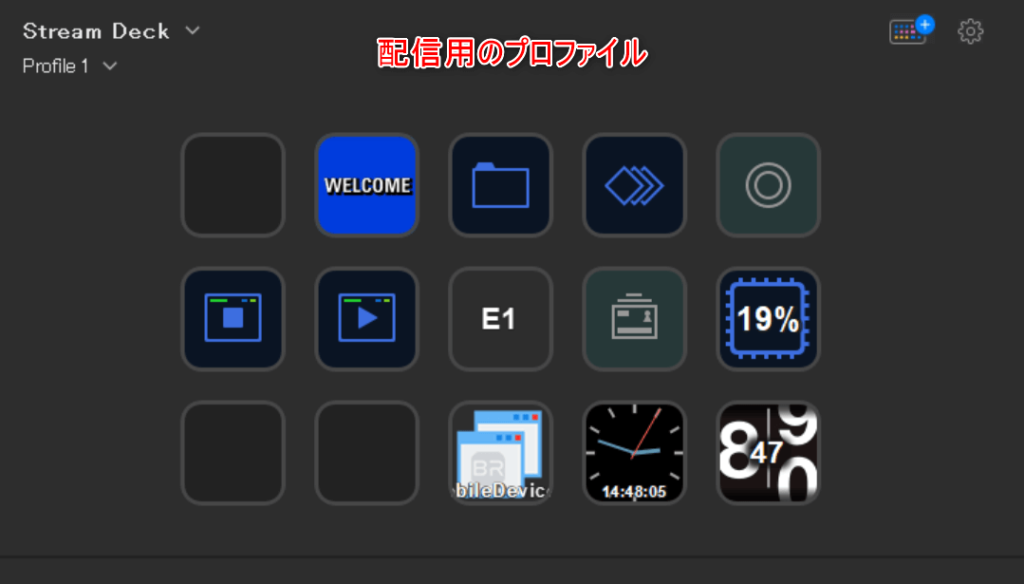The width and height of the screenshot is (1024, 584).
Task: Select the profile card key
Action: point(634,319)
